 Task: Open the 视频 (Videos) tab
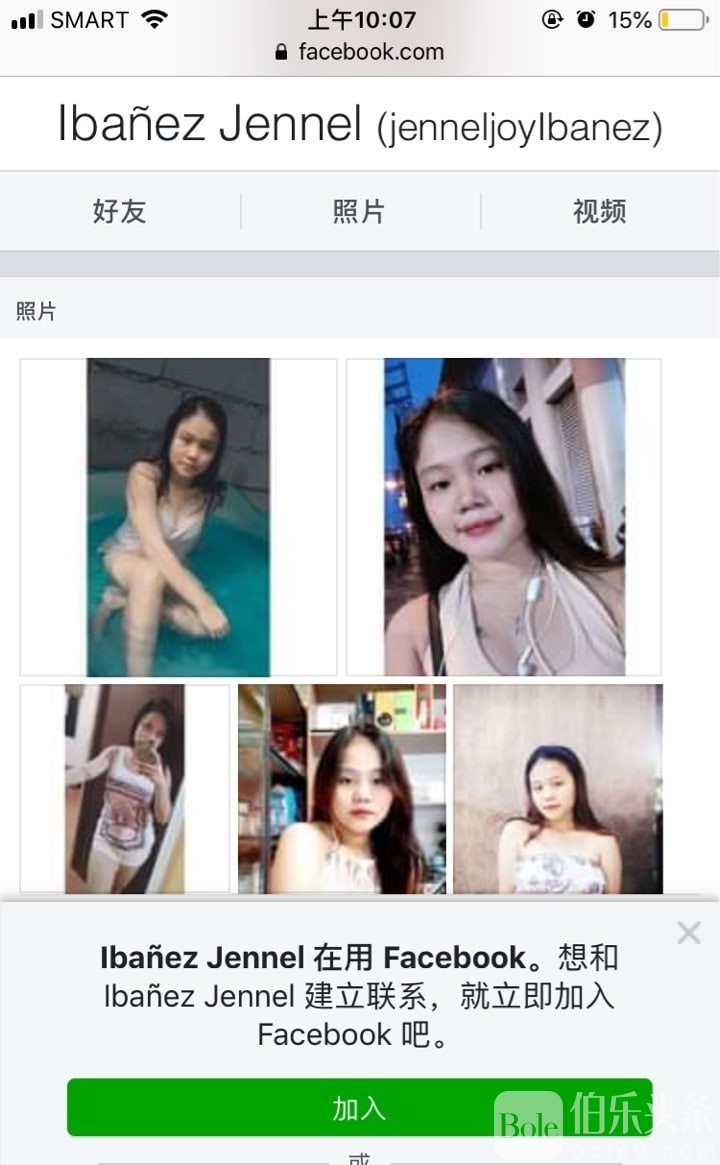(599, 211)
